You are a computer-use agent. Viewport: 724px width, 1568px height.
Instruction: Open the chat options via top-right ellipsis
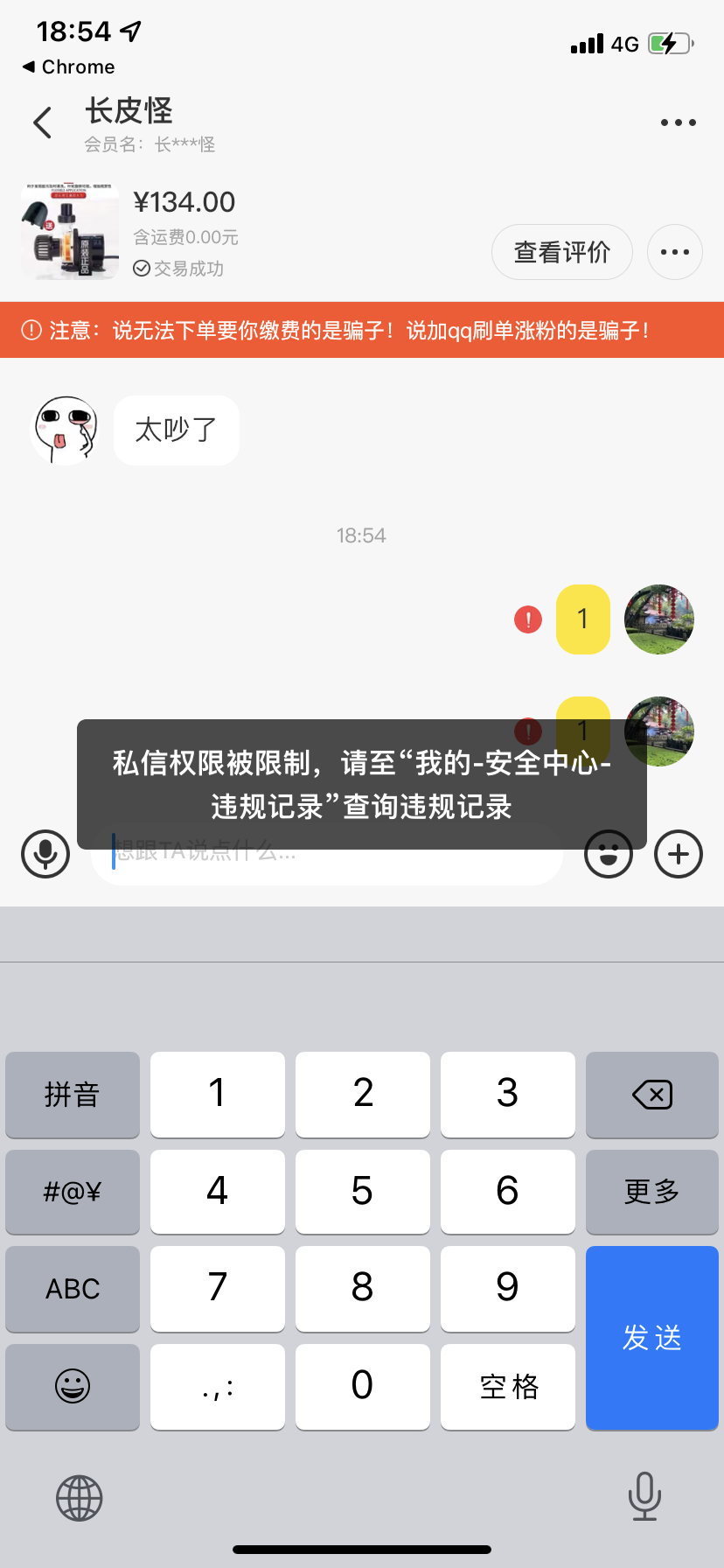coord(678,122)
